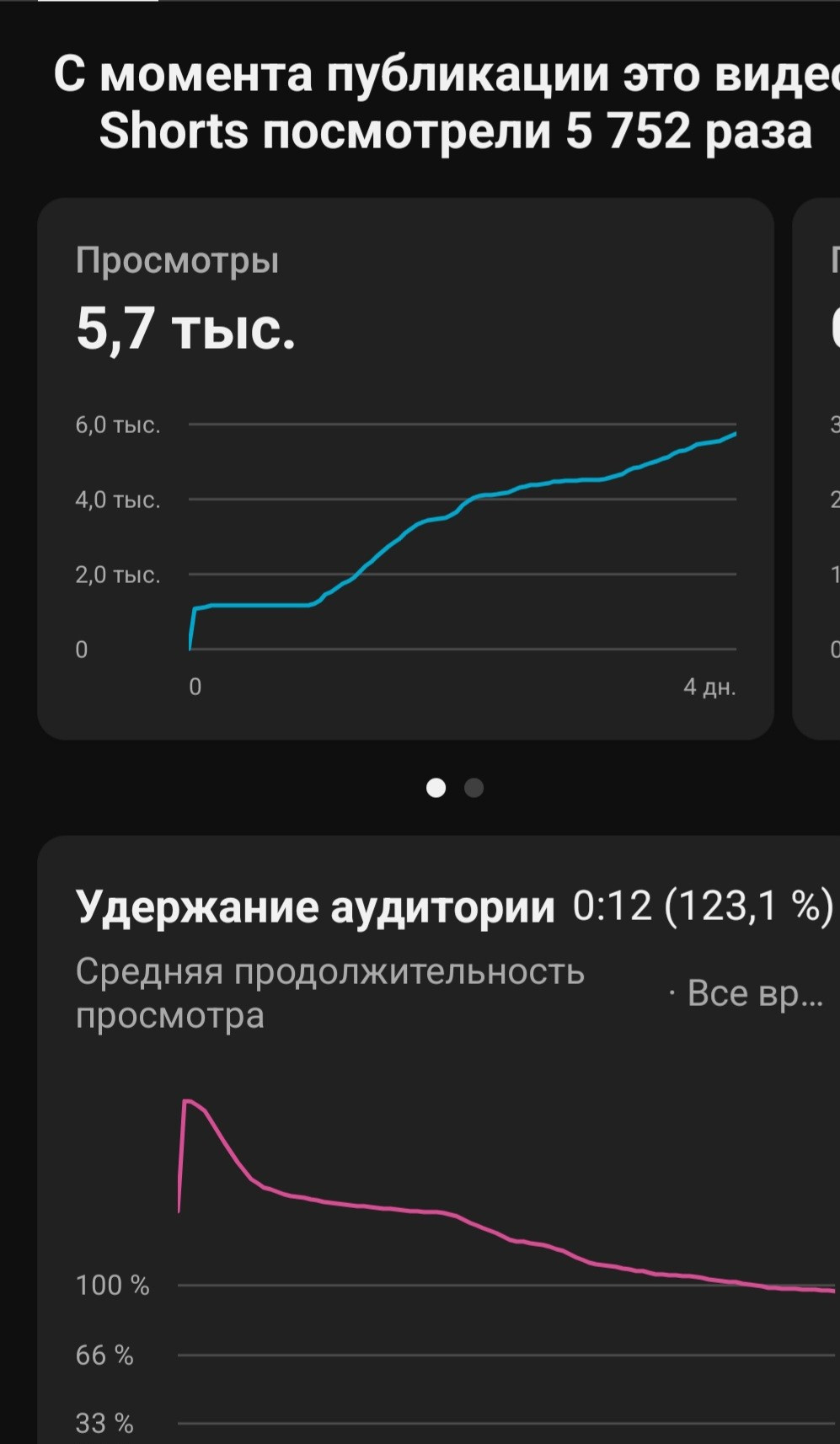This screenshot has height=1444, width=840.
Task: Select the active first carousel dot
Action: [x=437, y=789]
